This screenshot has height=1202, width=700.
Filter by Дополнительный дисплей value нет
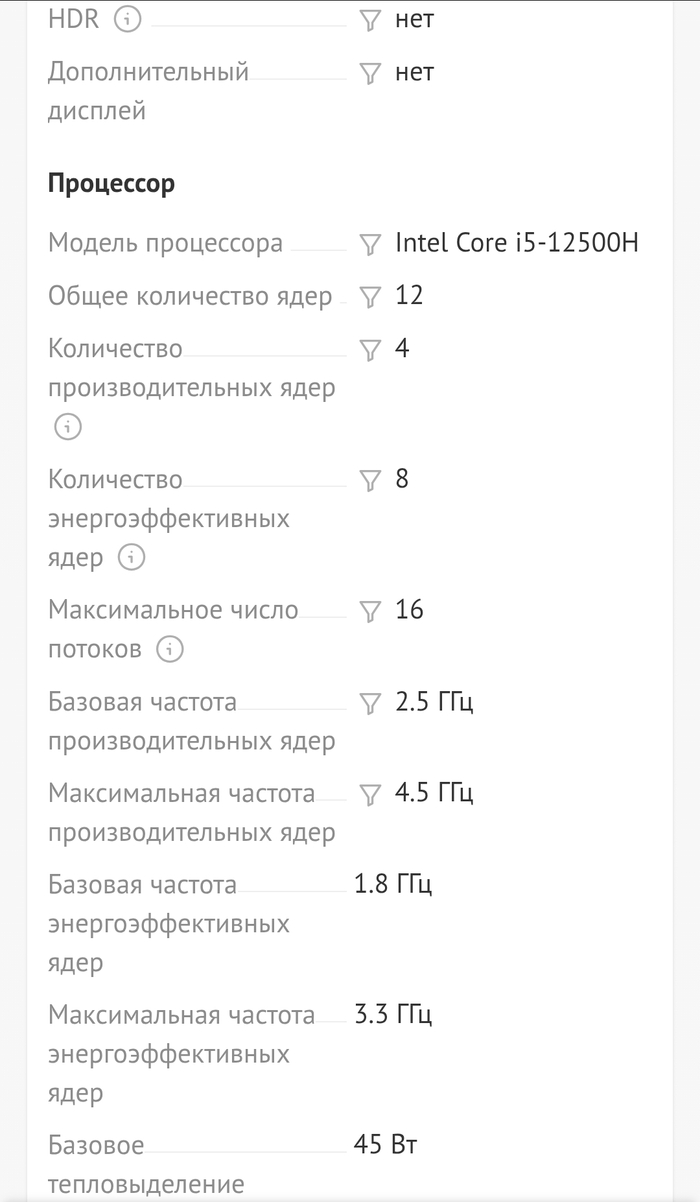pyautogui.click(x=370, y=73)
